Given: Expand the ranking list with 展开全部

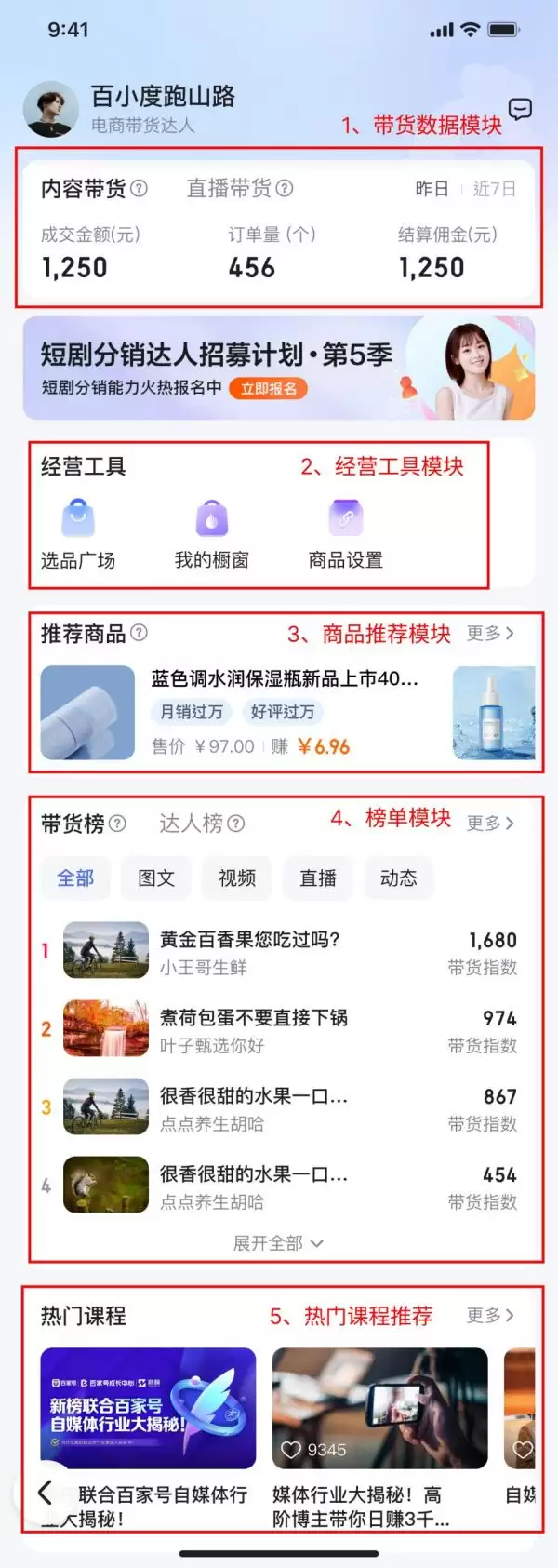Looking at the screenshot, I should tap(278, 1243).
